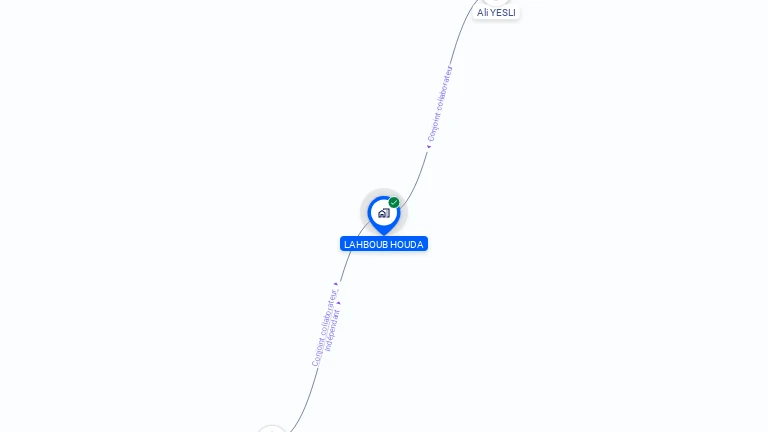Open the Ali YESLI node

[x=496, y=12]
